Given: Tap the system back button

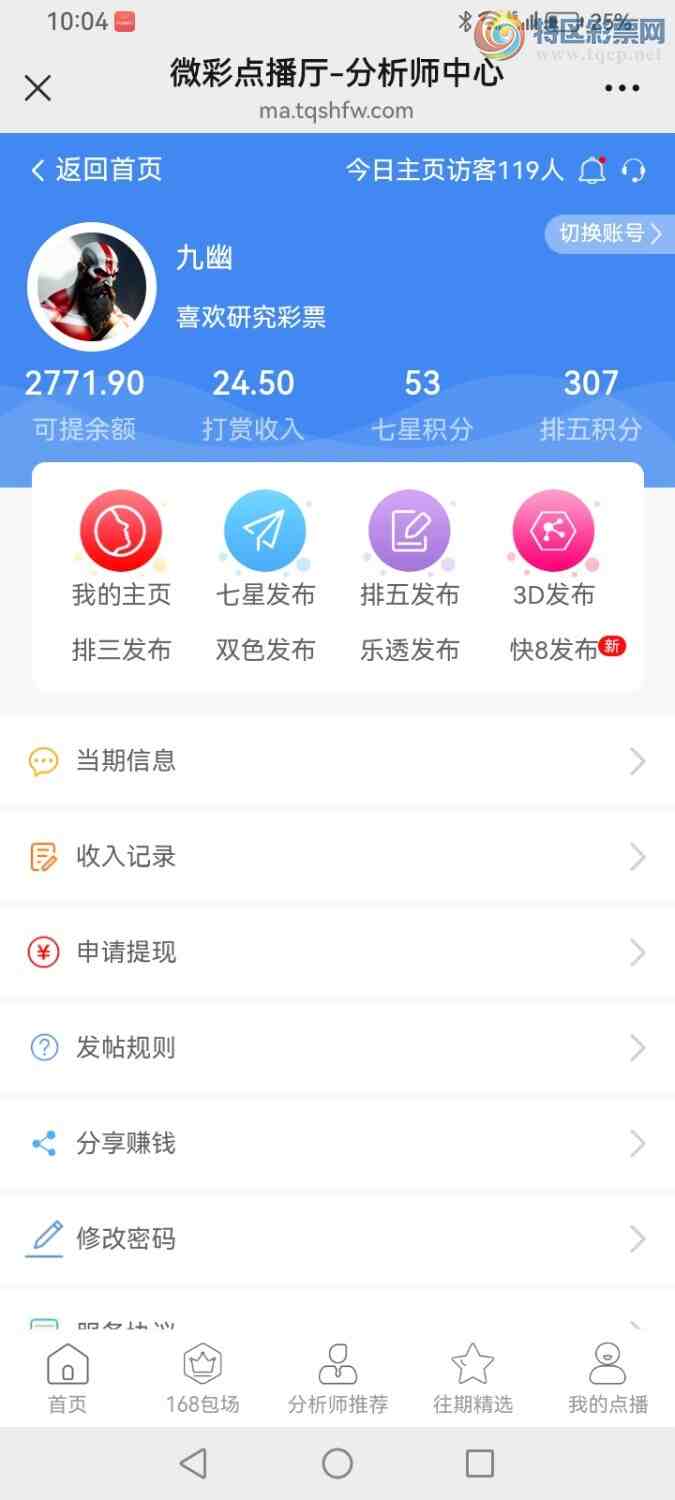Looking at the screenshot, I should point(193,1464).
